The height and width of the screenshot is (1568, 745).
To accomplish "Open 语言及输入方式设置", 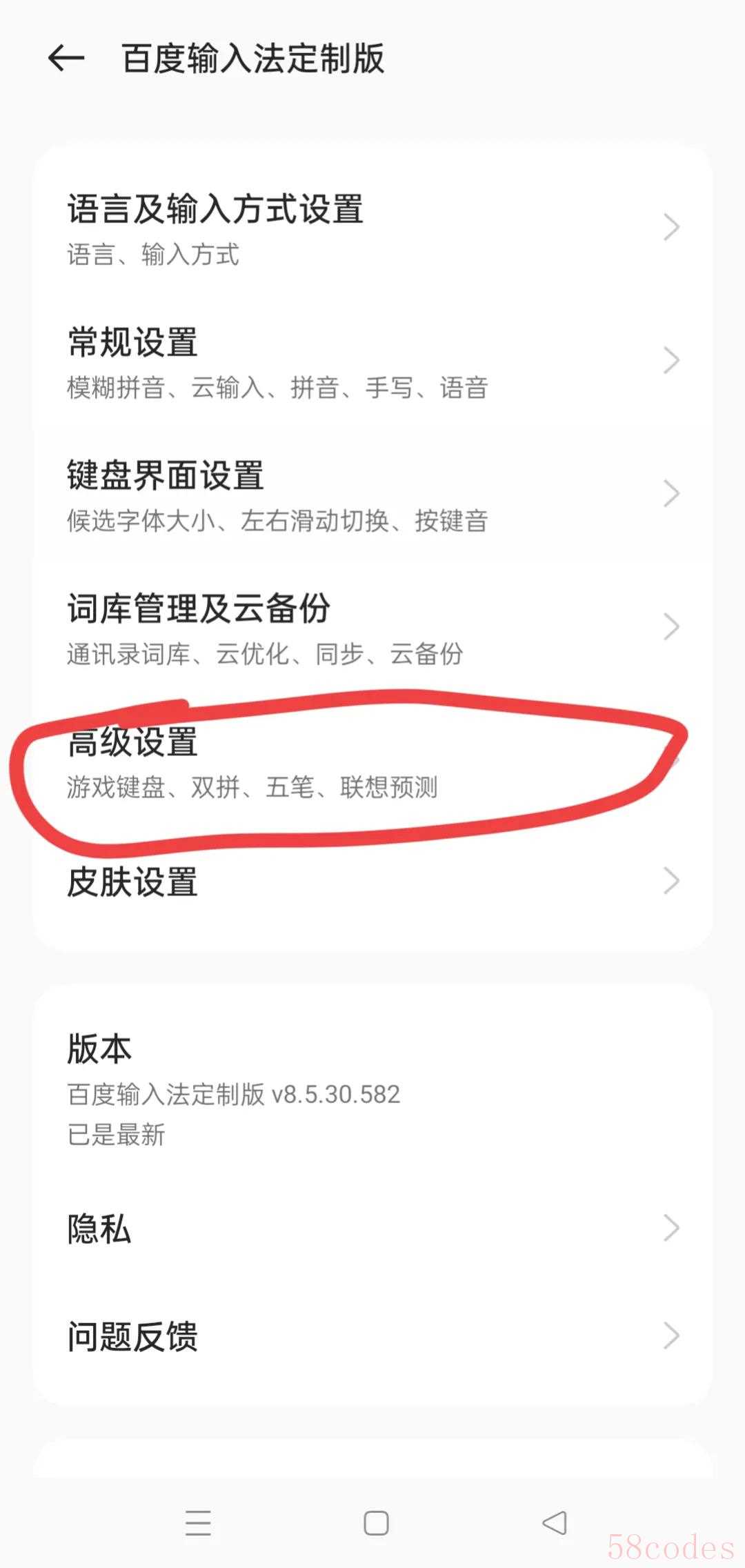I will (372, 228).
